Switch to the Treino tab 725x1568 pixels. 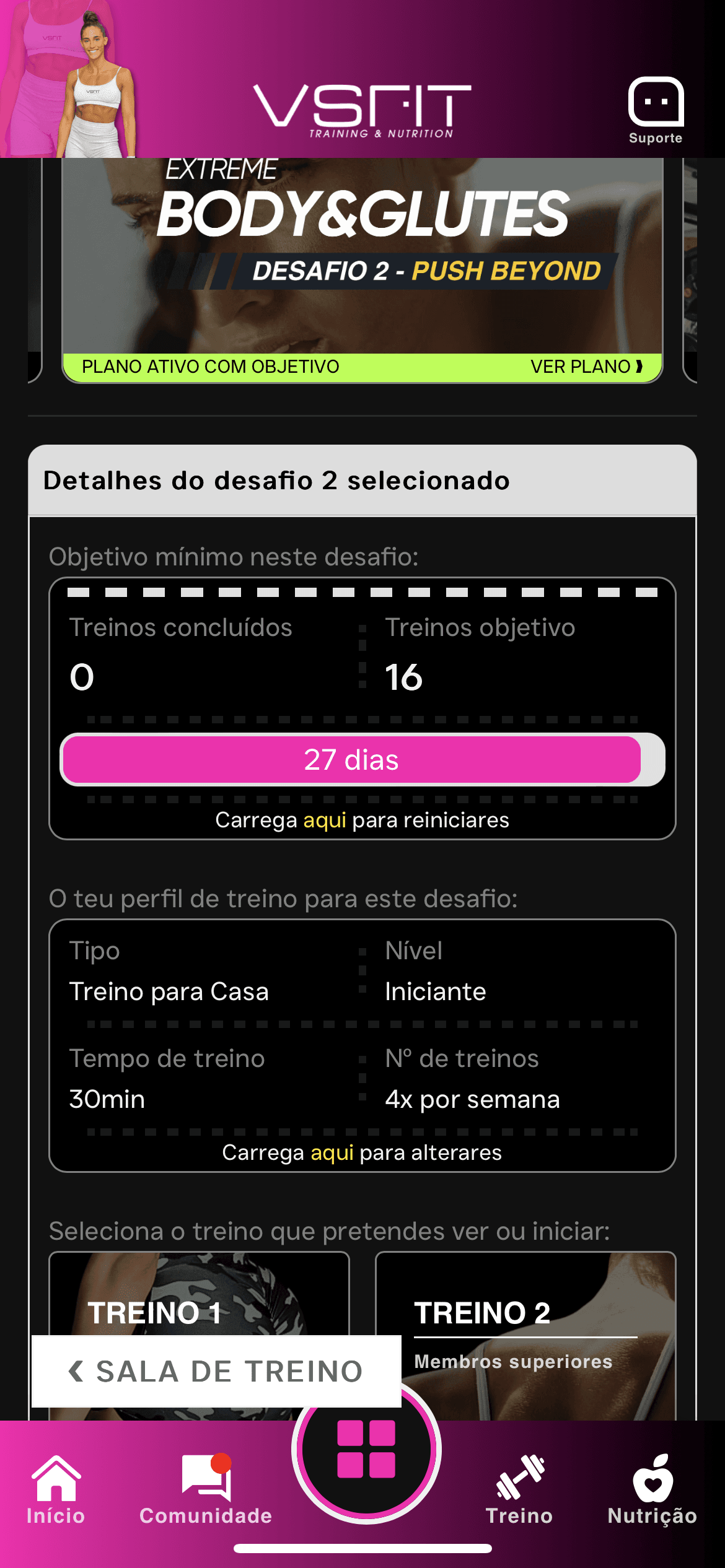(519, 1490)
